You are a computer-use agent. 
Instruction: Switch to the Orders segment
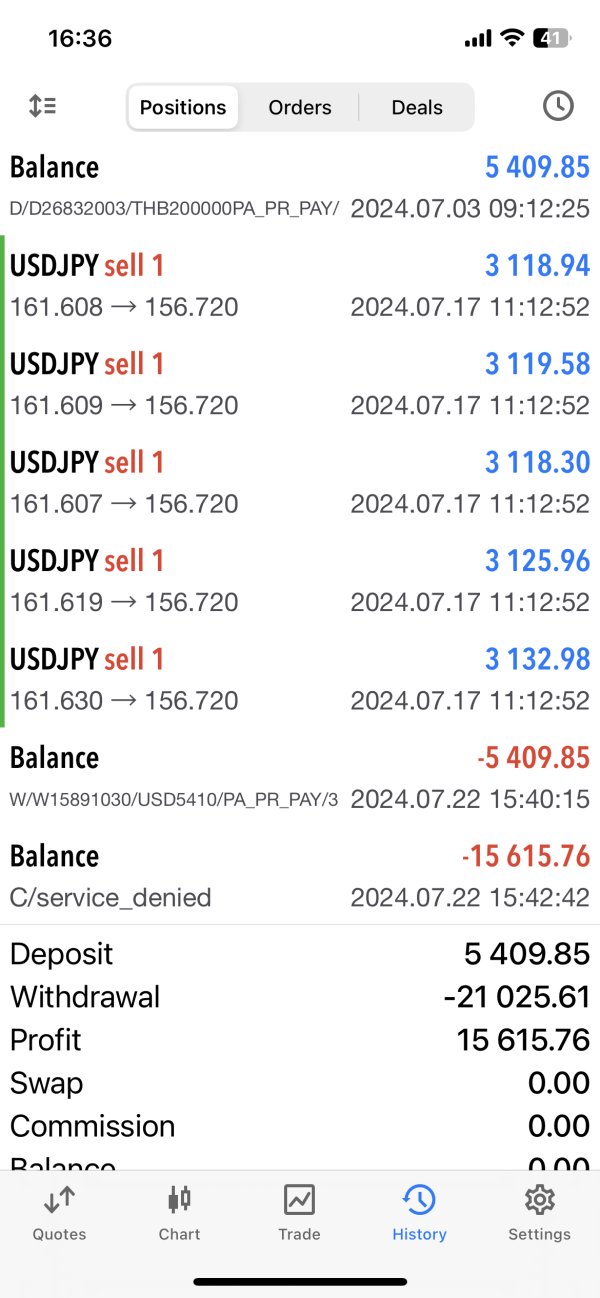(300, 107)
